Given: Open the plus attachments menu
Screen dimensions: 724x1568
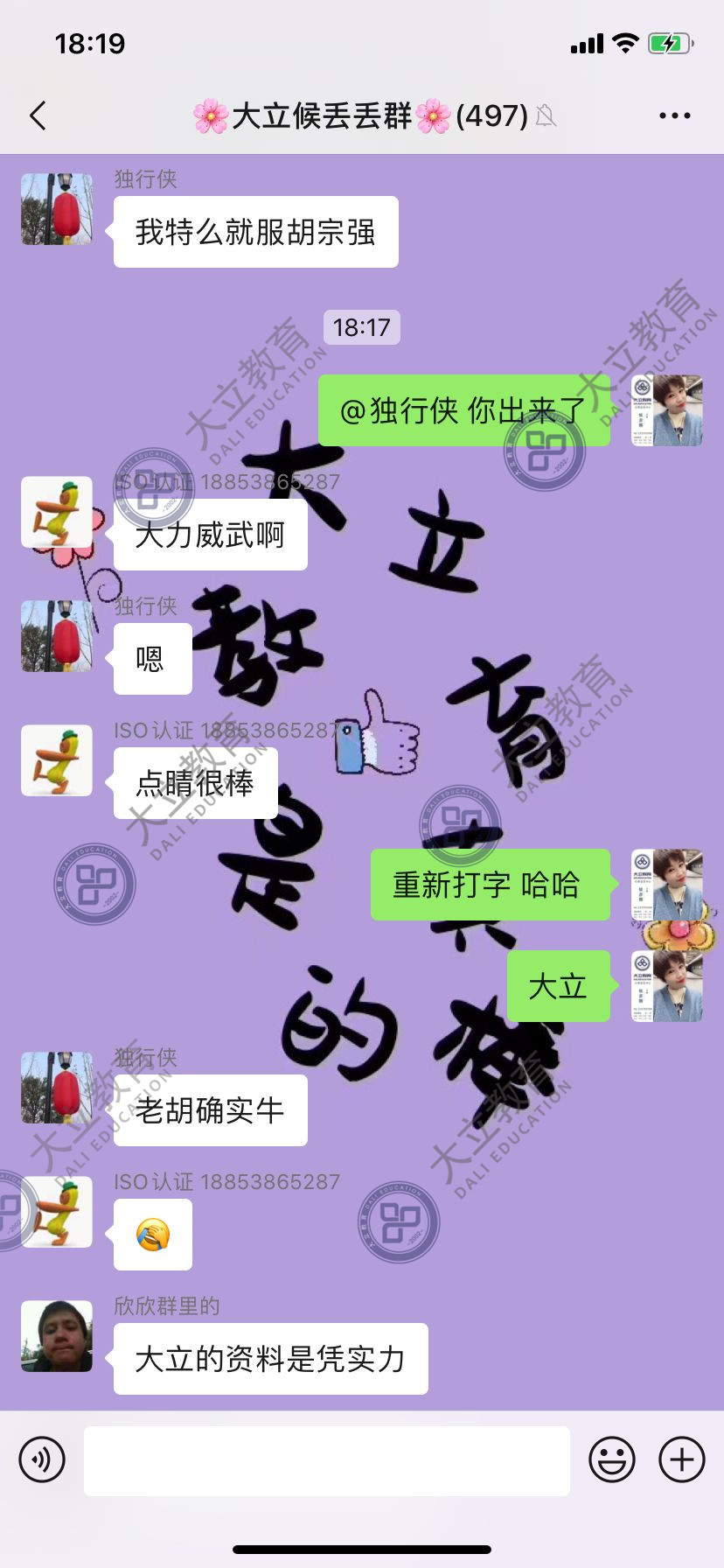Looking at the screenshot, I should click(x=682, y=1459).
